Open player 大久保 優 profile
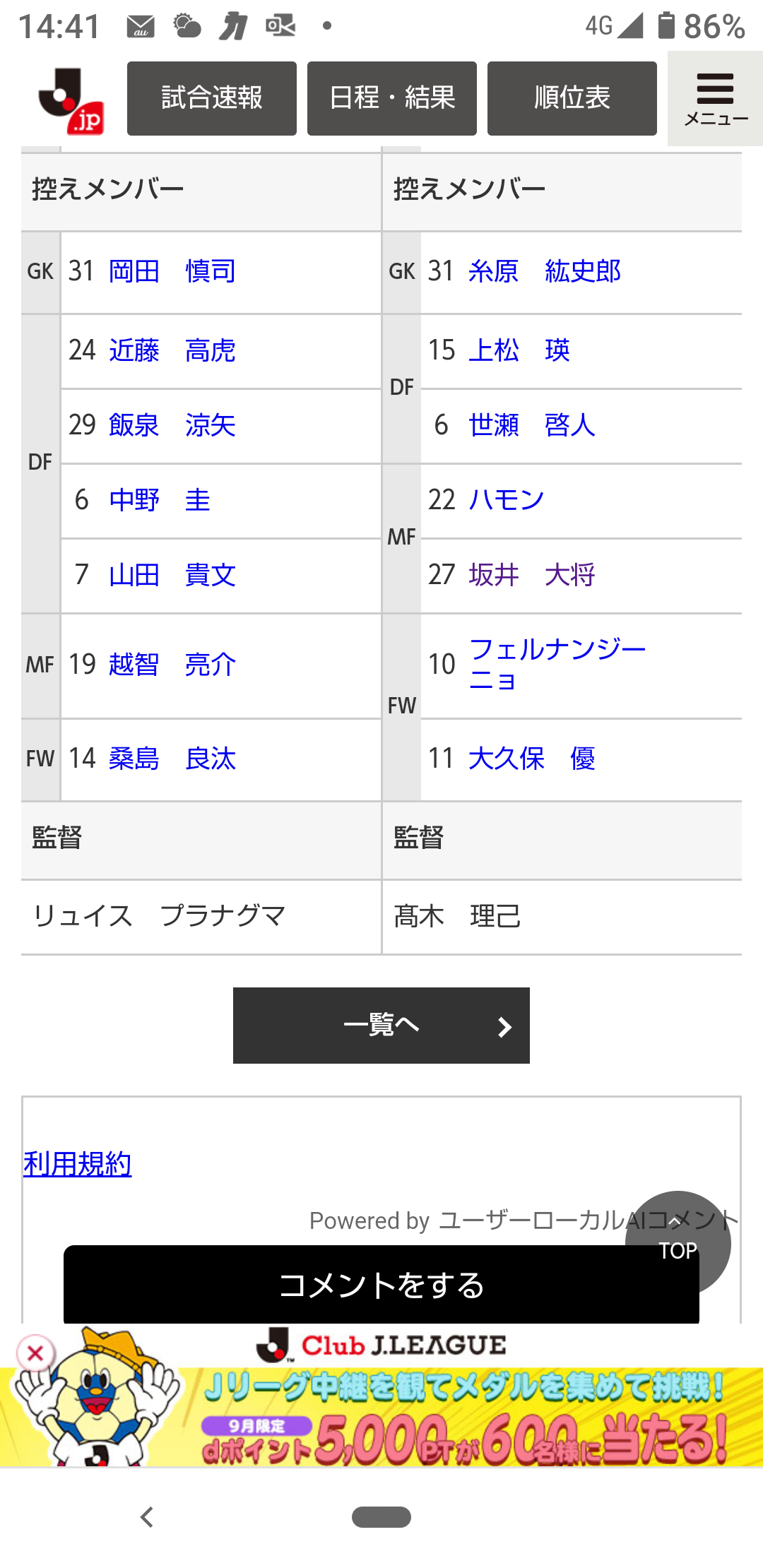The height and width of the screenshot is (1568, 763). click(x=531, y=759)
